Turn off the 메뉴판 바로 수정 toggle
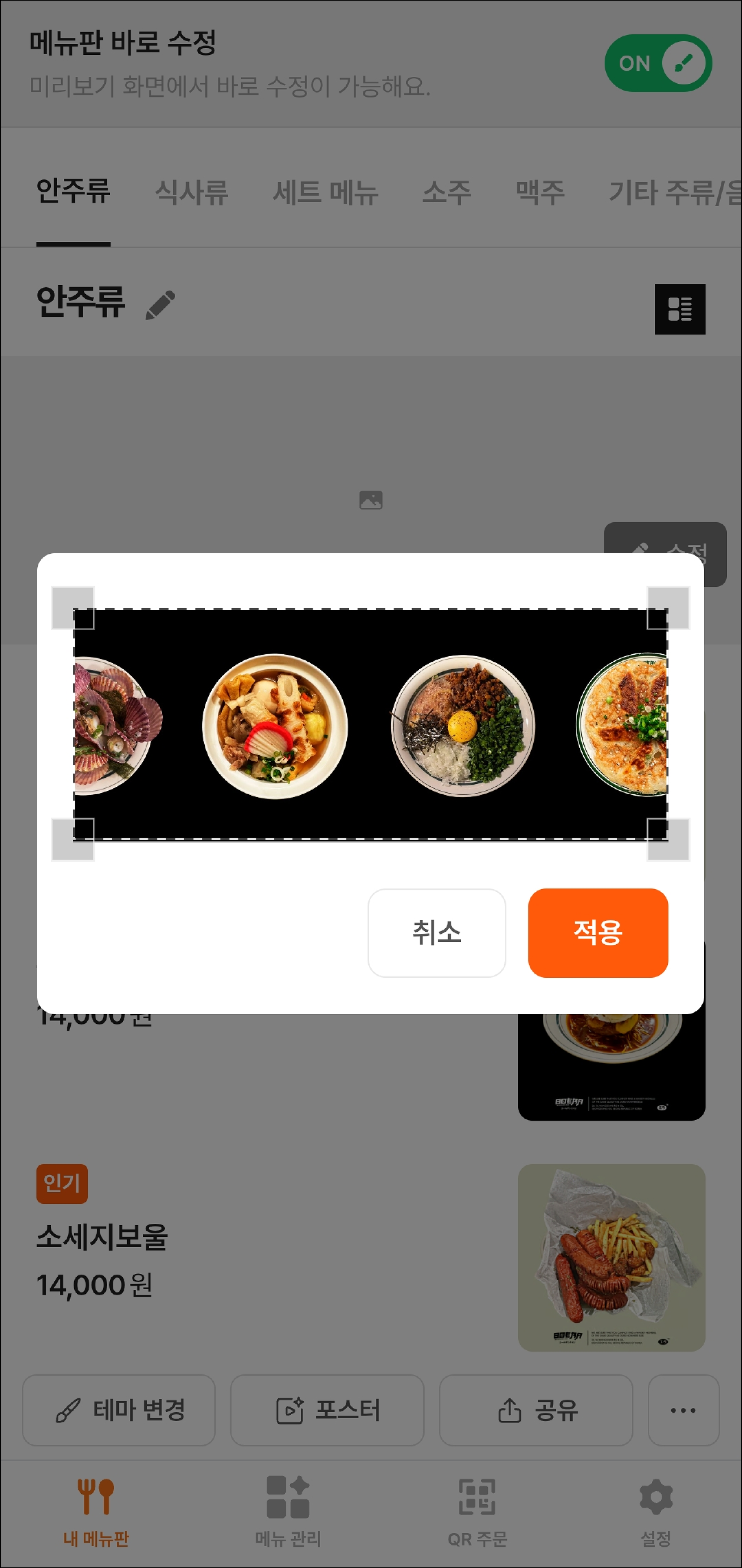 pyautogui.click(x=657, y=63)
